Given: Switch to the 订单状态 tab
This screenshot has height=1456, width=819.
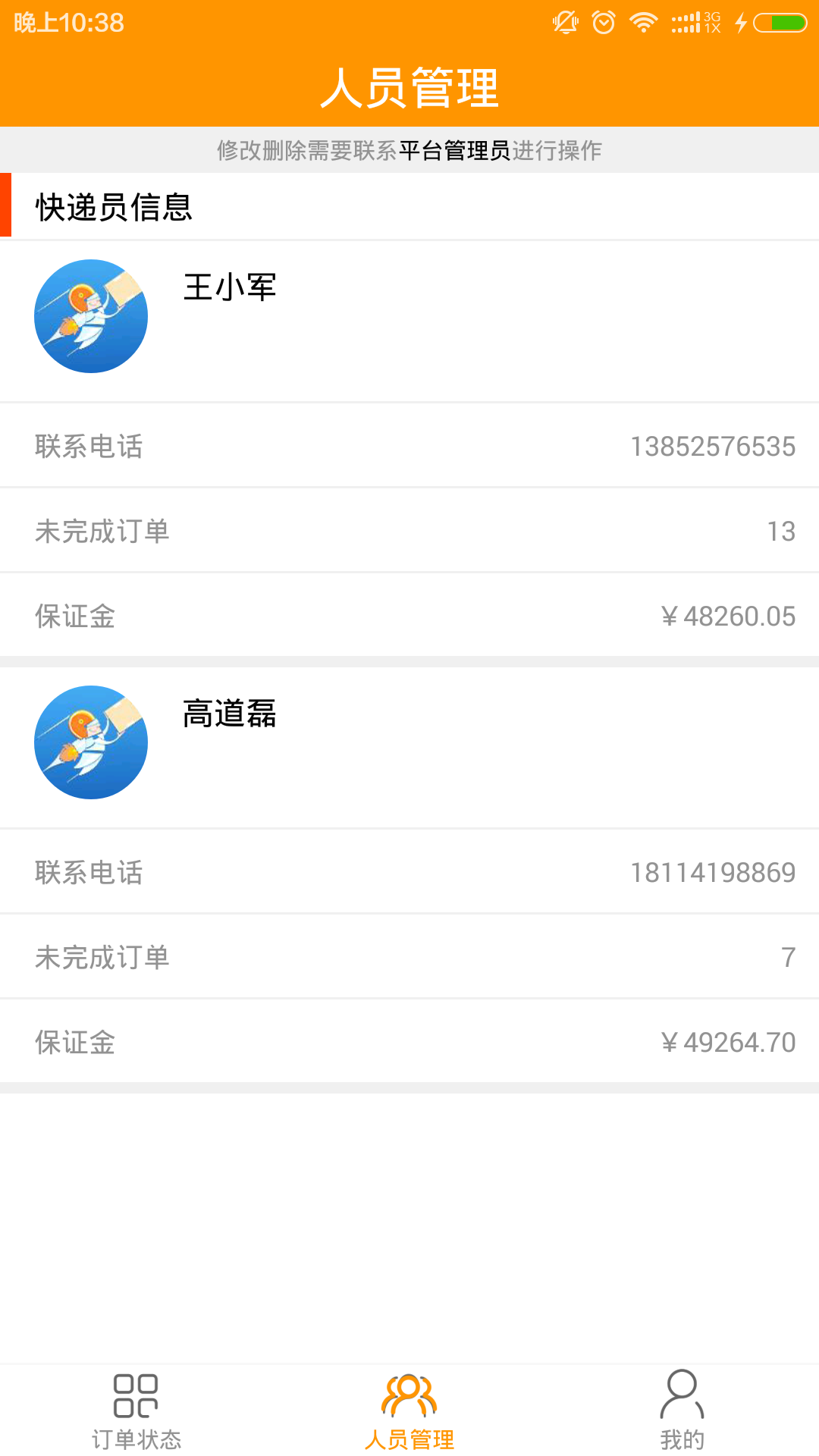Looking at the screenshot, I should pos(136,1410).
